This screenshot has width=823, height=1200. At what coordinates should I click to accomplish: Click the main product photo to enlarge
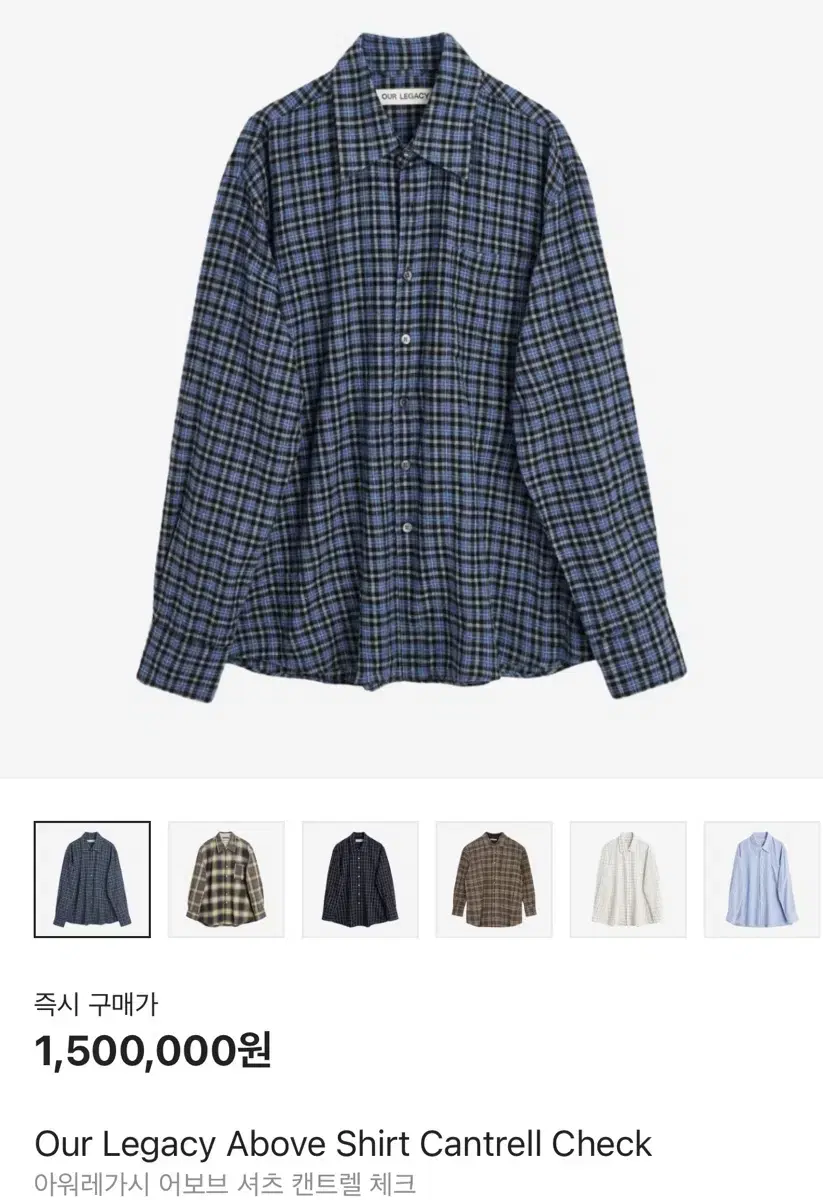[410, 390]
